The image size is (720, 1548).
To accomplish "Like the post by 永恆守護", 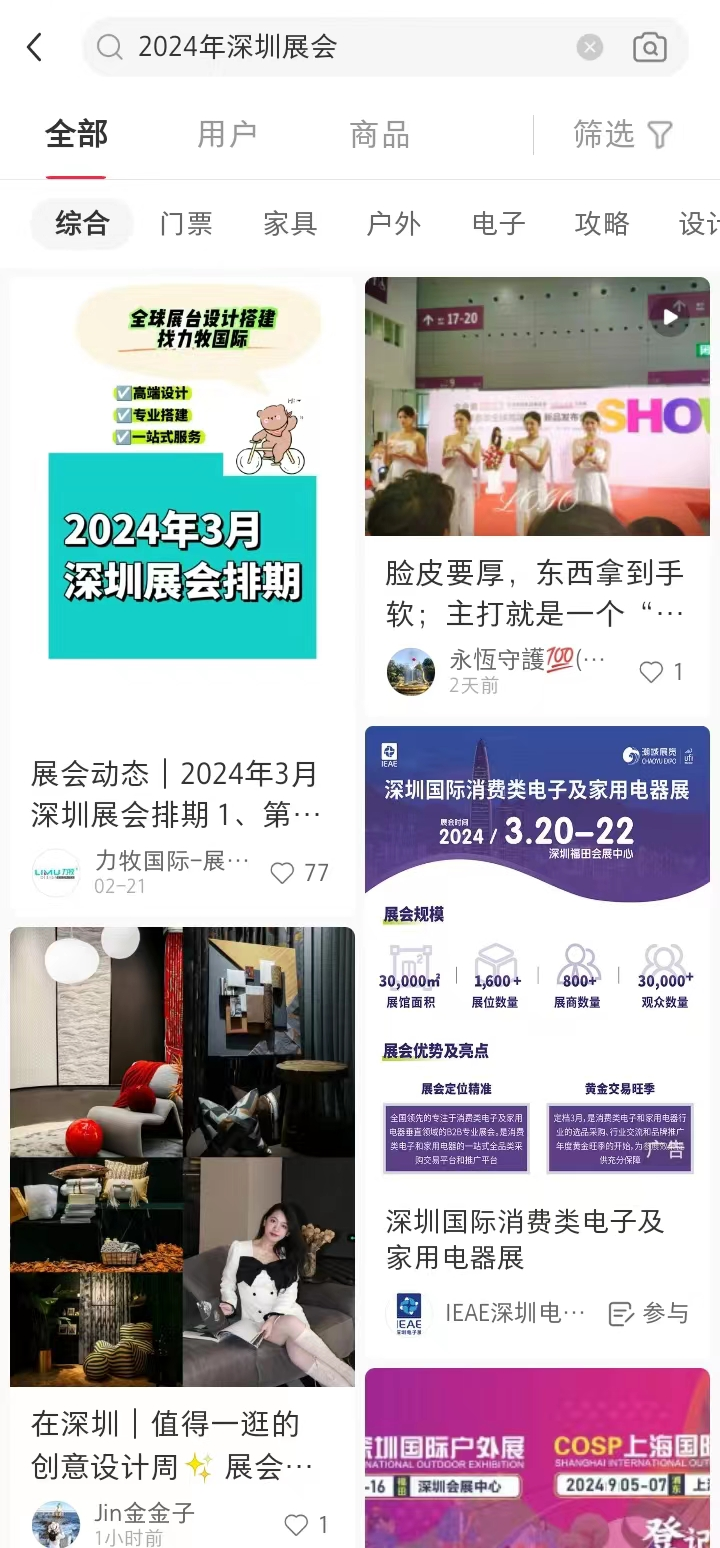I will 651,672.
